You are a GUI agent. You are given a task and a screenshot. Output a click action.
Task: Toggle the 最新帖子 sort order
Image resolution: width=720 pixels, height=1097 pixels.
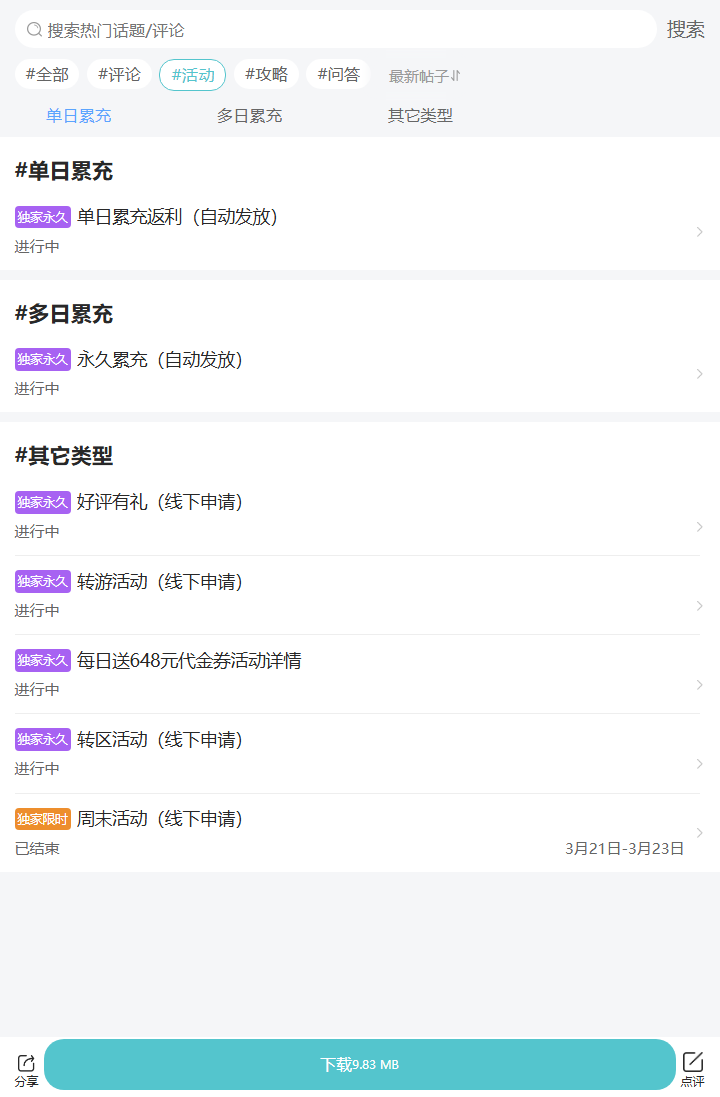[424, 76]
